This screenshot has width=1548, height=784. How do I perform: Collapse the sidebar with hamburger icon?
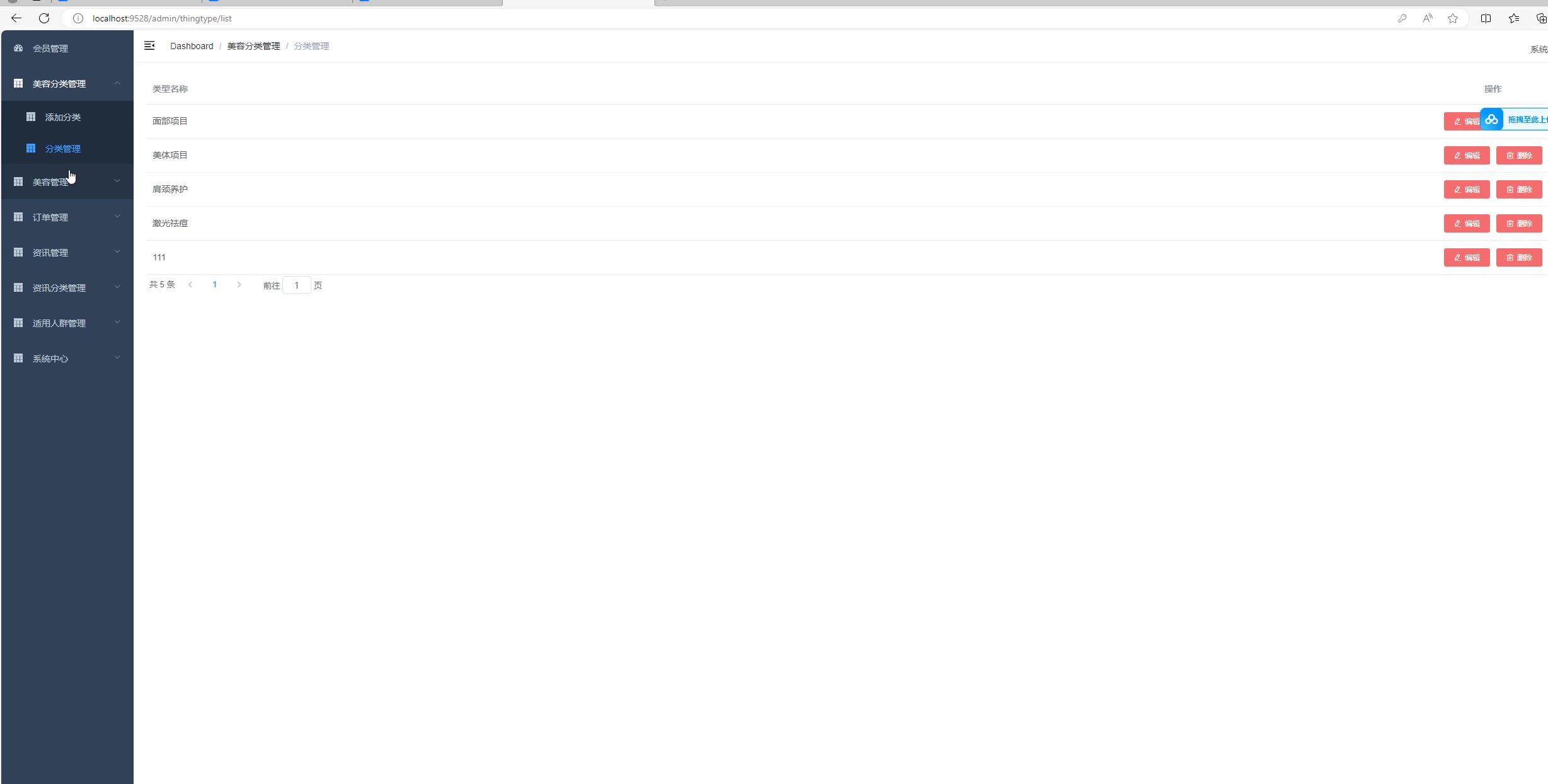pos(149,45)
